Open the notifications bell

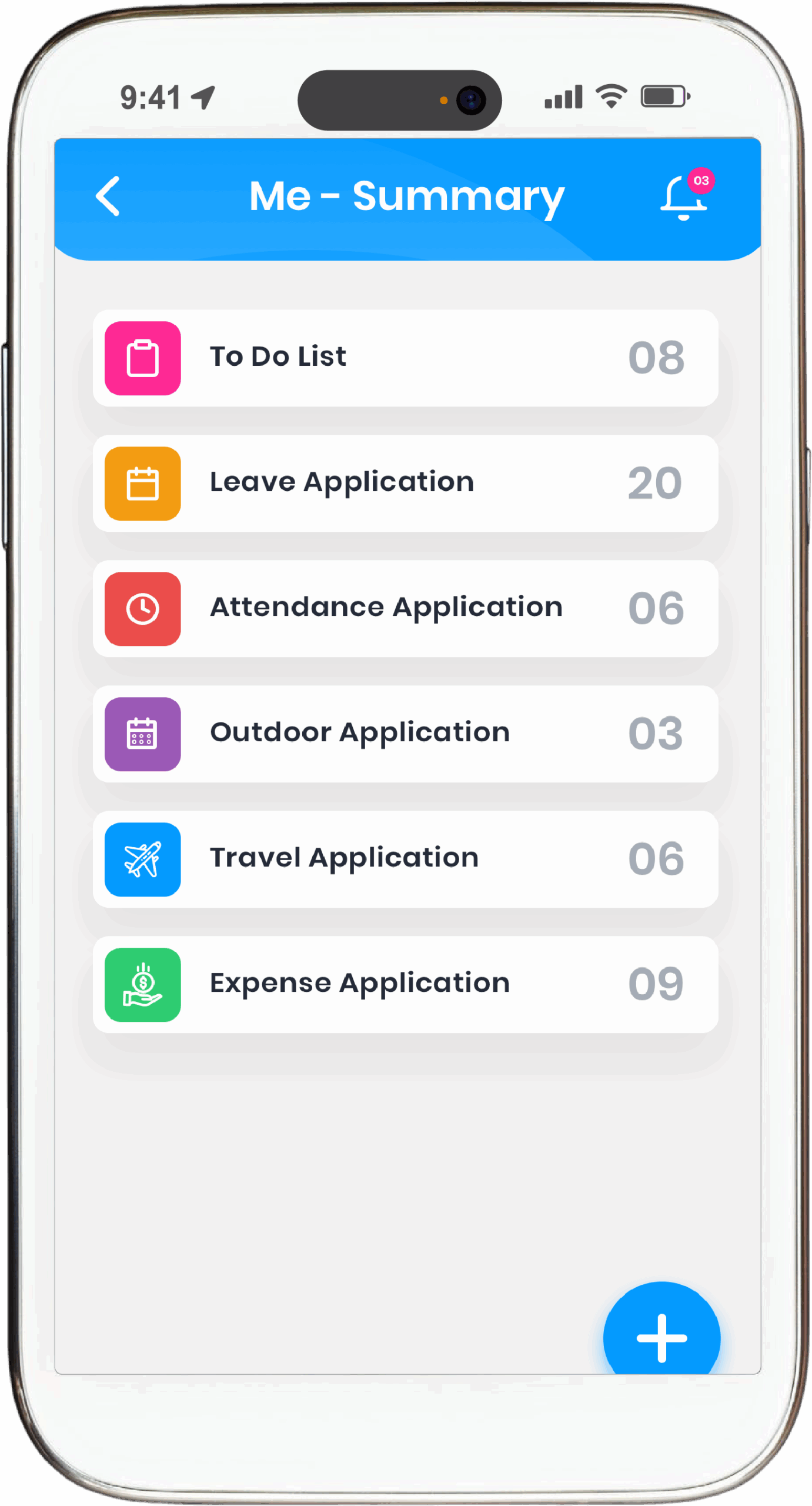point(683,199)
